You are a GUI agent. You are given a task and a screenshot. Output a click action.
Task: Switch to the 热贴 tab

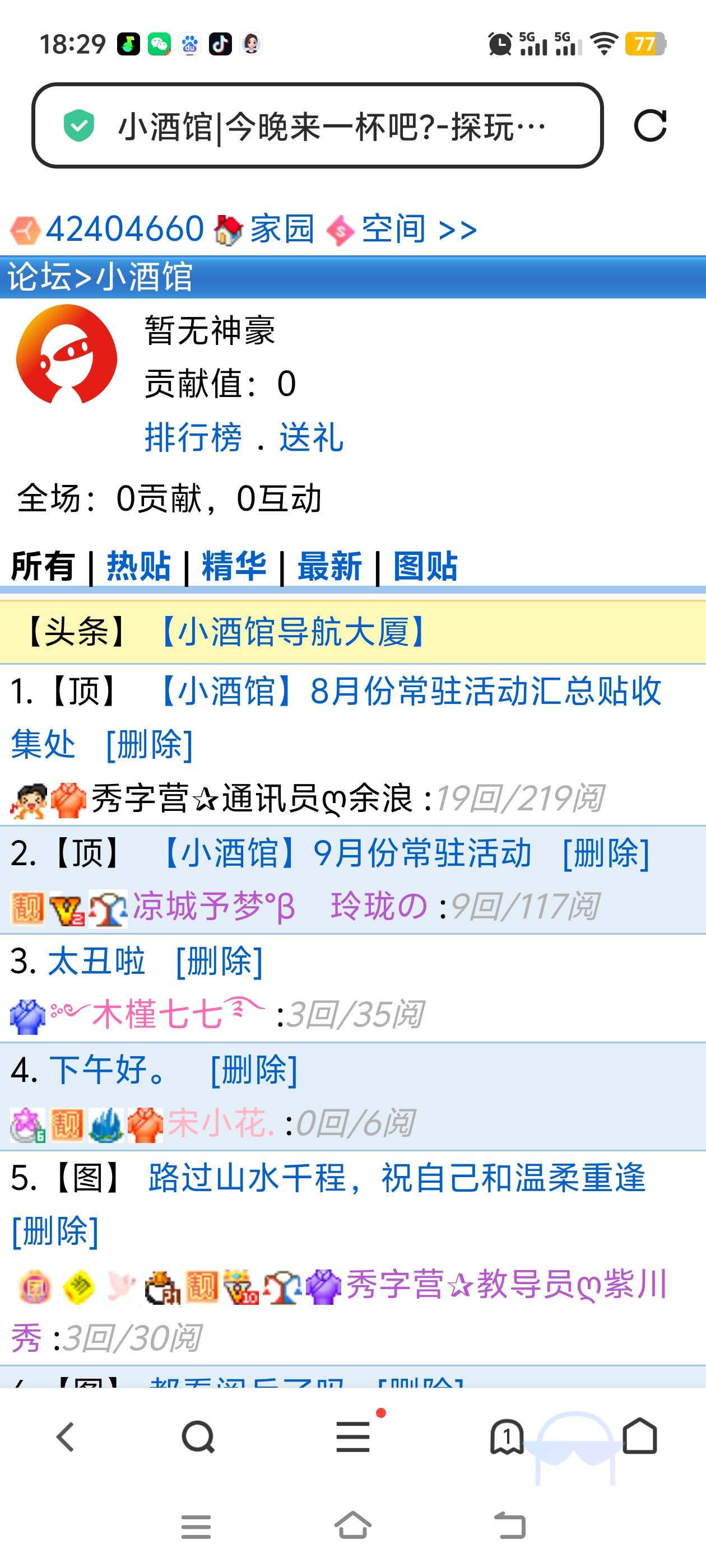coord(138,566)
